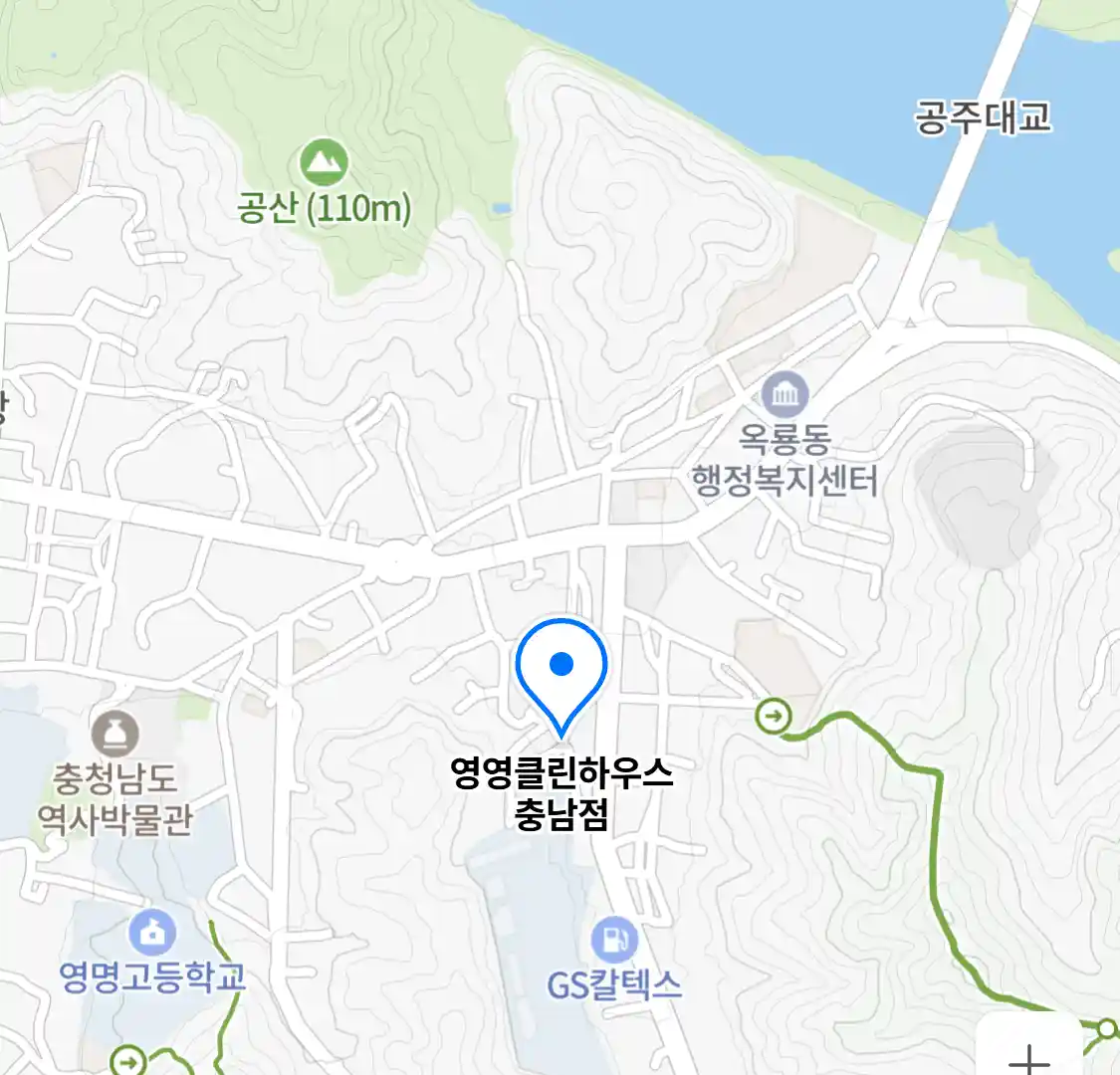Viewport: 1120px width, 1075px height.
Task: Open the 충청남도 역사박물관 map marker
Action: pyautogui.click(x=115, y=736)
